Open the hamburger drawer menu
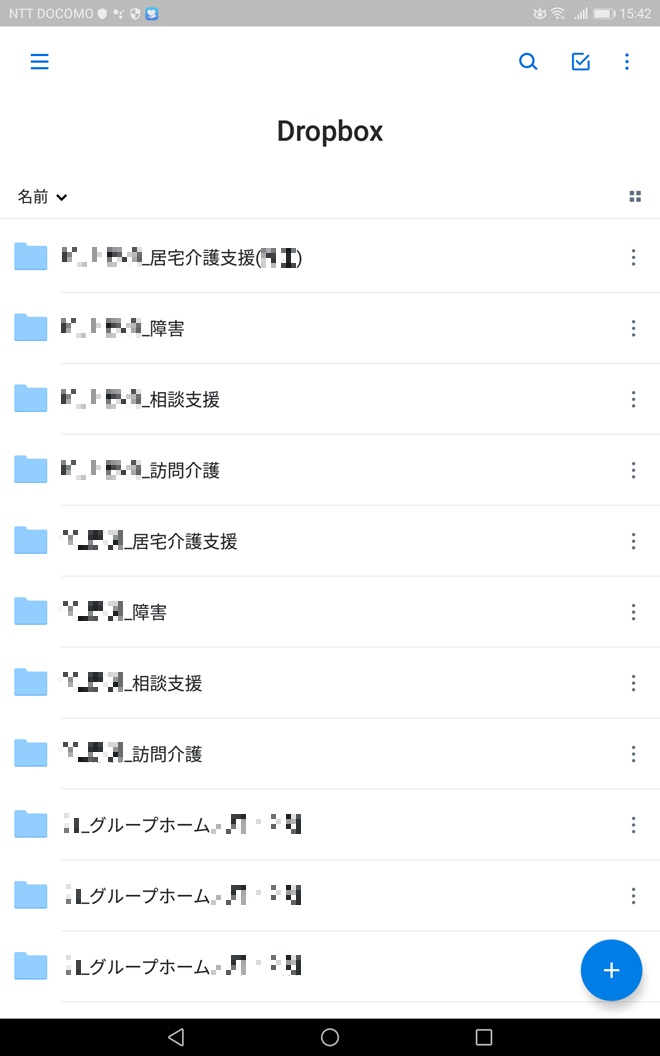Viewport: 660px width, 1056px height. click(x=39, y=62)
